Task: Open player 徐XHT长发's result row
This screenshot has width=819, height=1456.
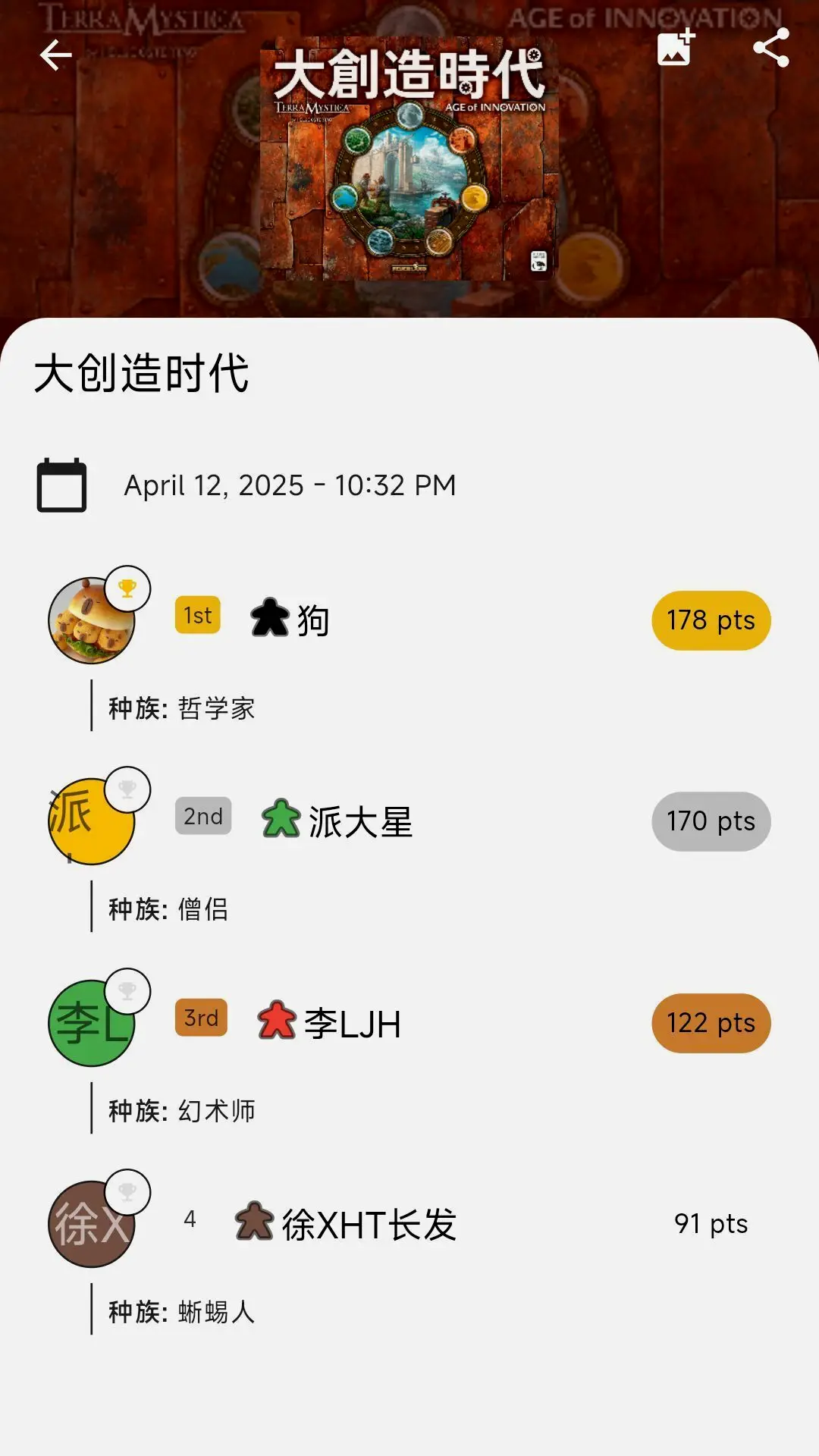Action: point(409,1224)
